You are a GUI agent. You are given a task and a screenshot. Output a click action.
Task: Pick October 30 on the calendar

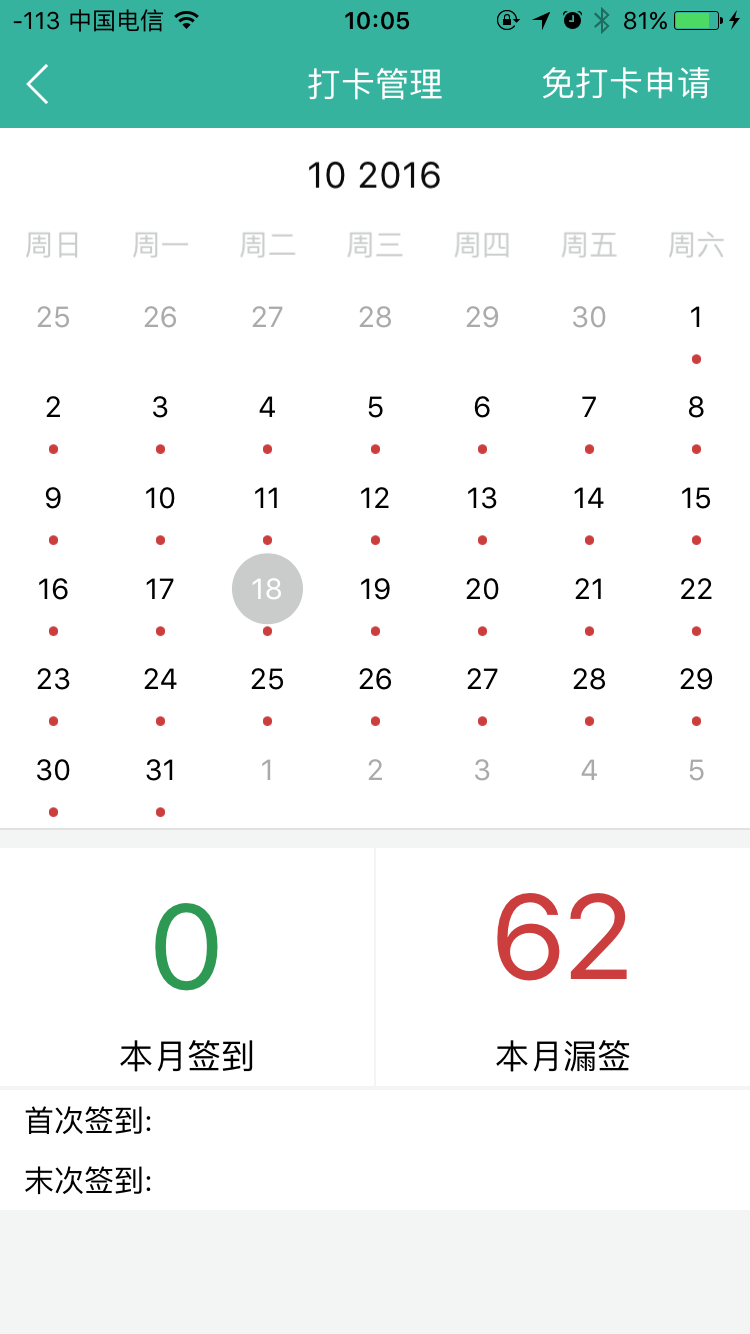[x=53, y=770]
